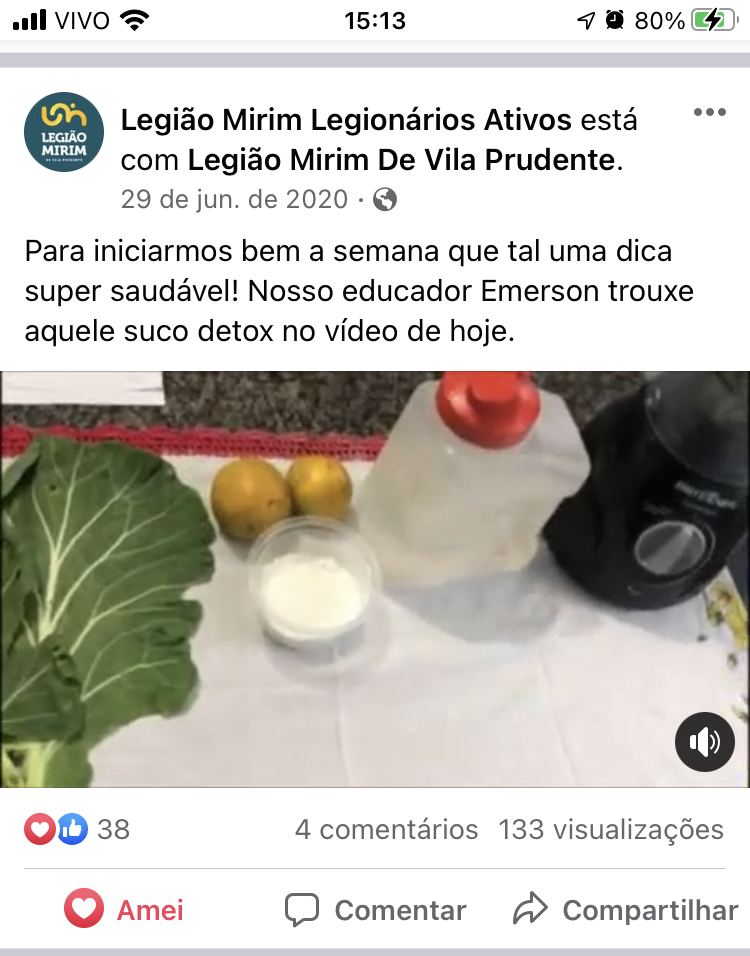Viewport: 750px width, 956px height.
Task: Open the 4 comentários list
Action: pyautogui.click(x=386, y=829)
